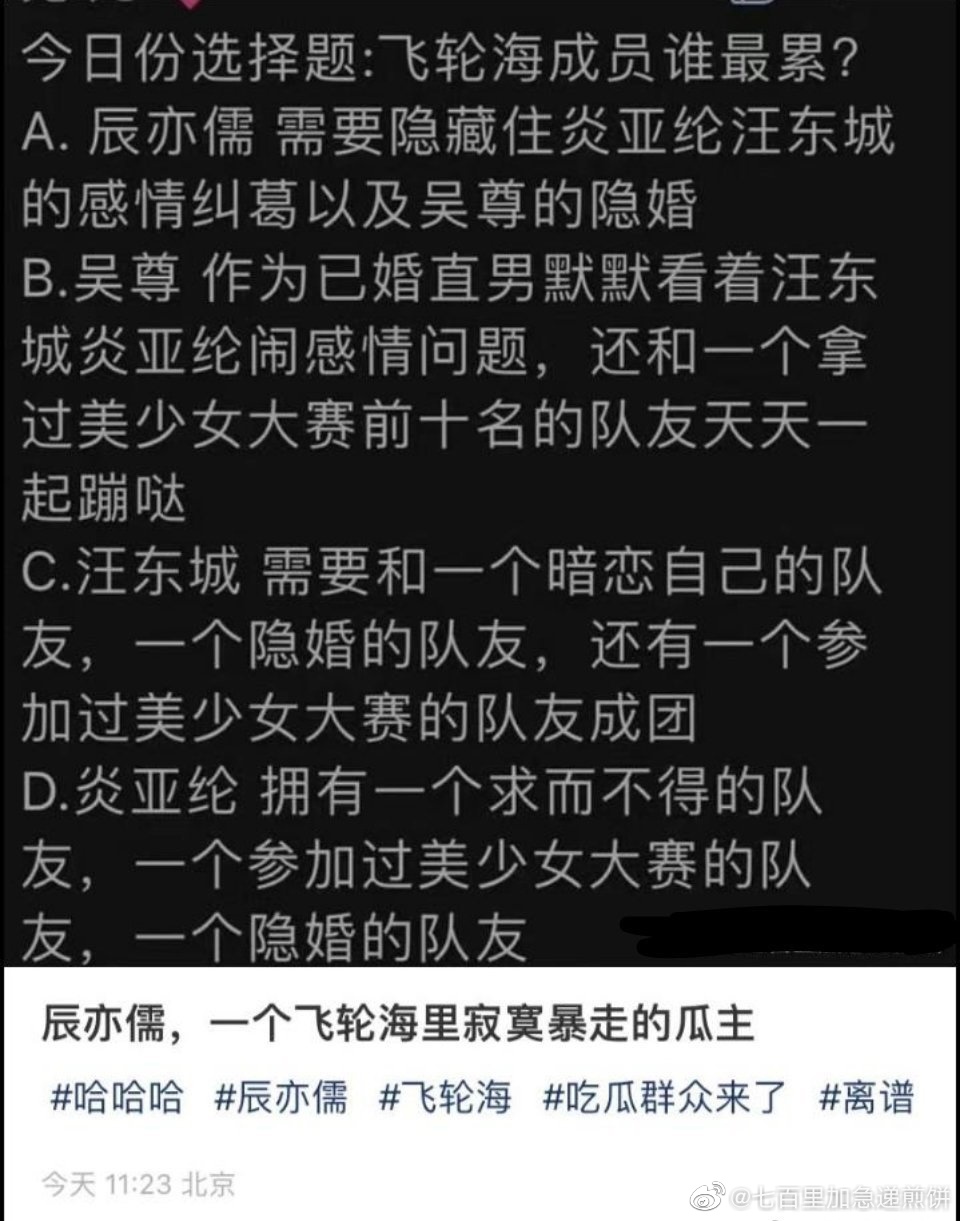Open the #哈哈哈 hashtag

point(116,1097)
